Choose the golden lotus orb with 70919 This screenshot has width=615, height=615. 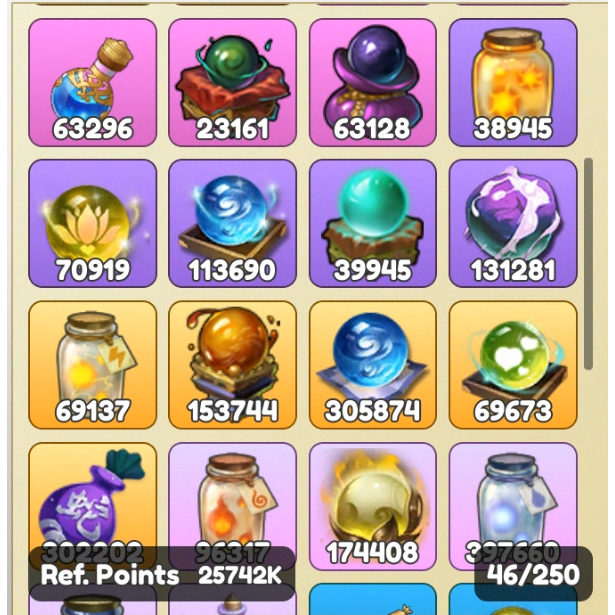93,223
